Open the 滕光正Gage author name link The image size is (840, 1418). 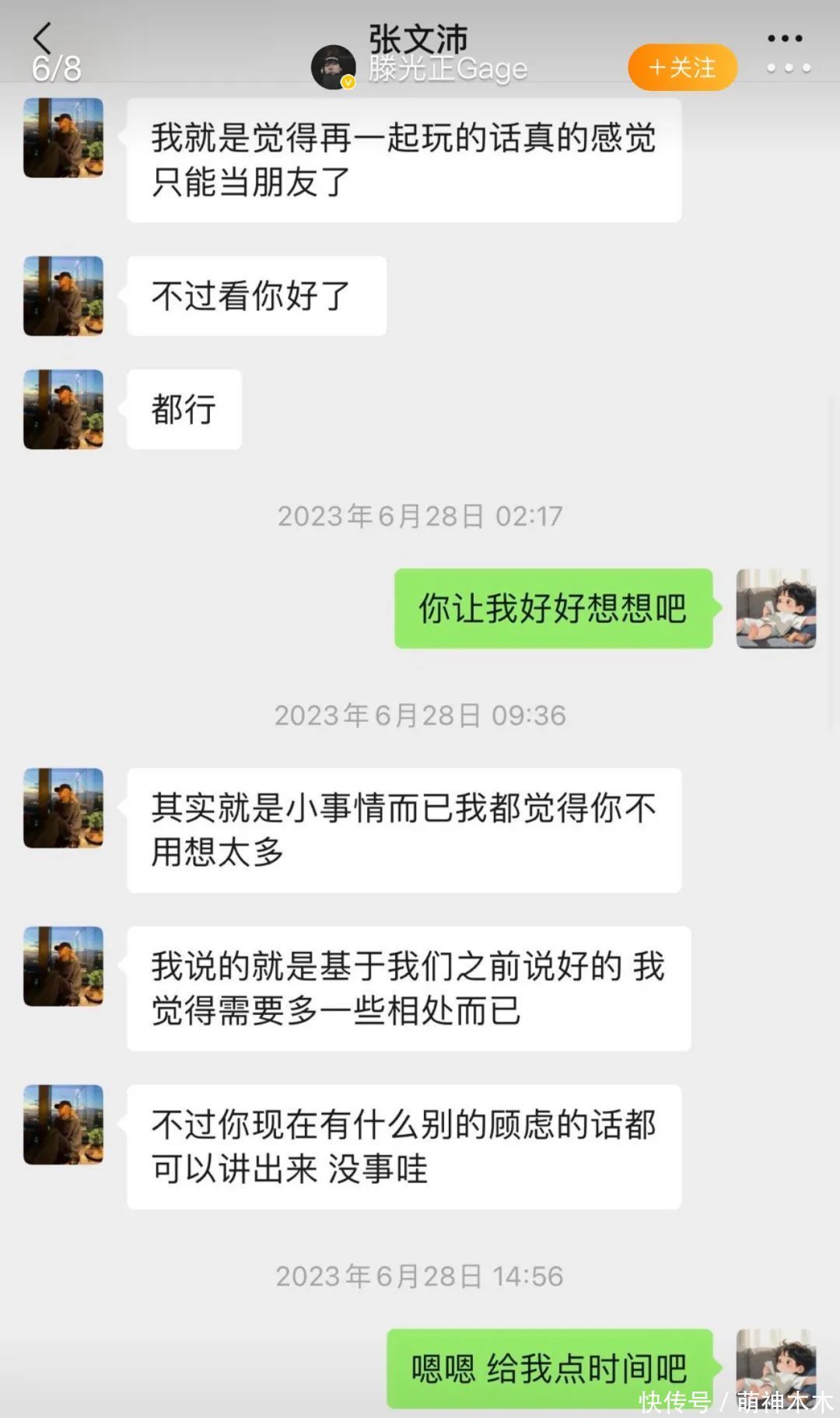point(448,69)
